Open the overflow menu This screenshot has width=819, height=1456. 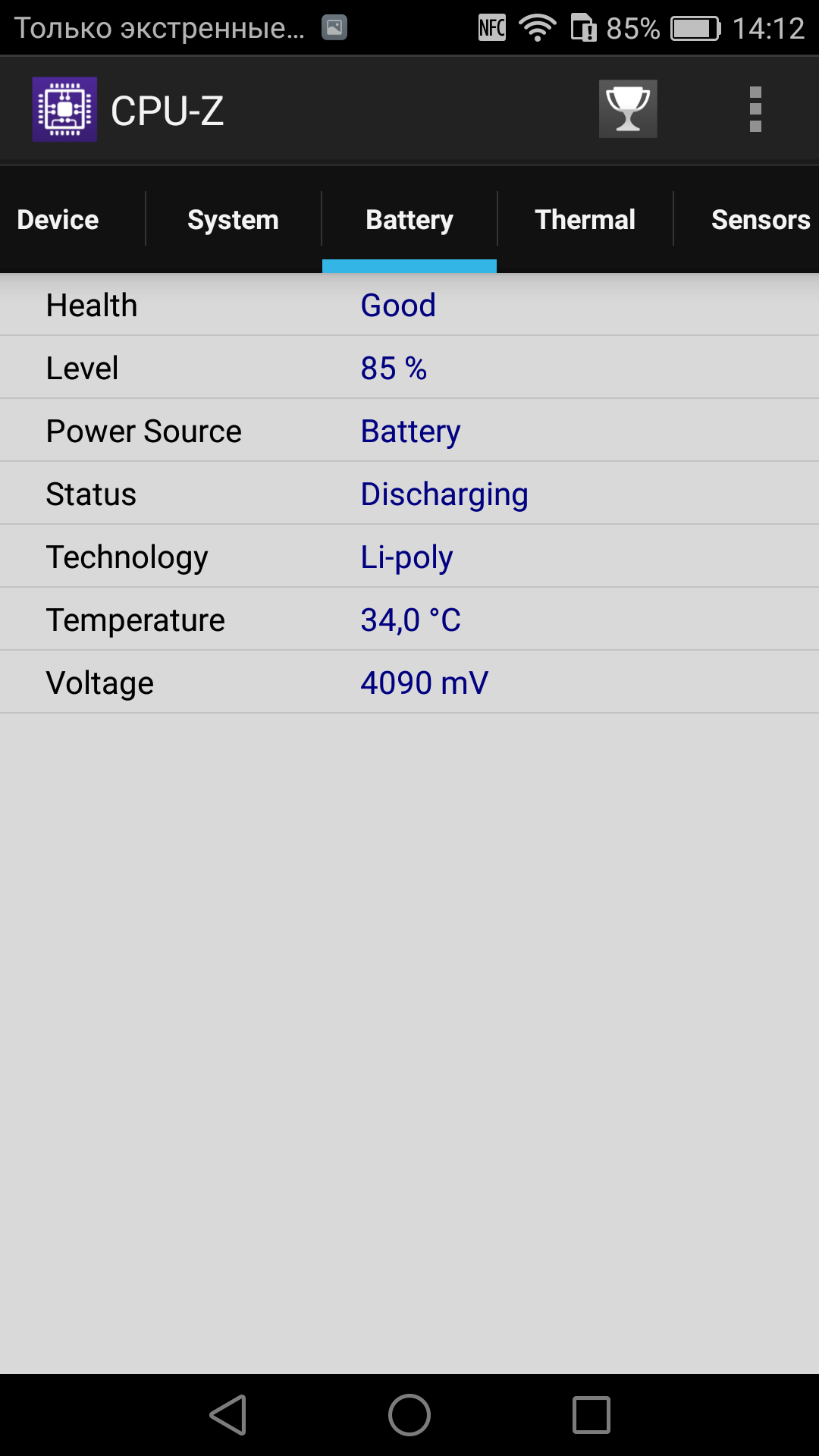pos(755,109)
